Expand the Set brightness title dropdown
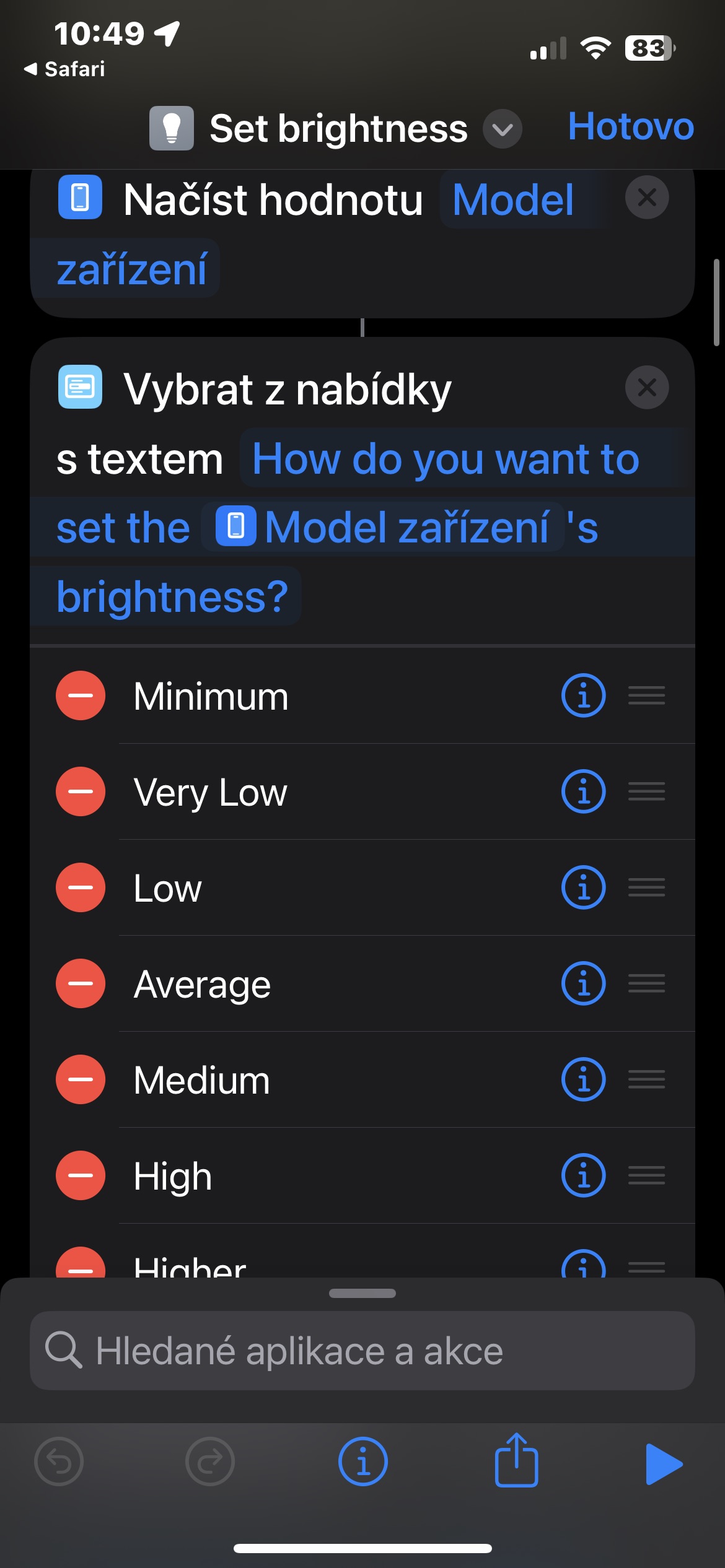 pos(502,129)
